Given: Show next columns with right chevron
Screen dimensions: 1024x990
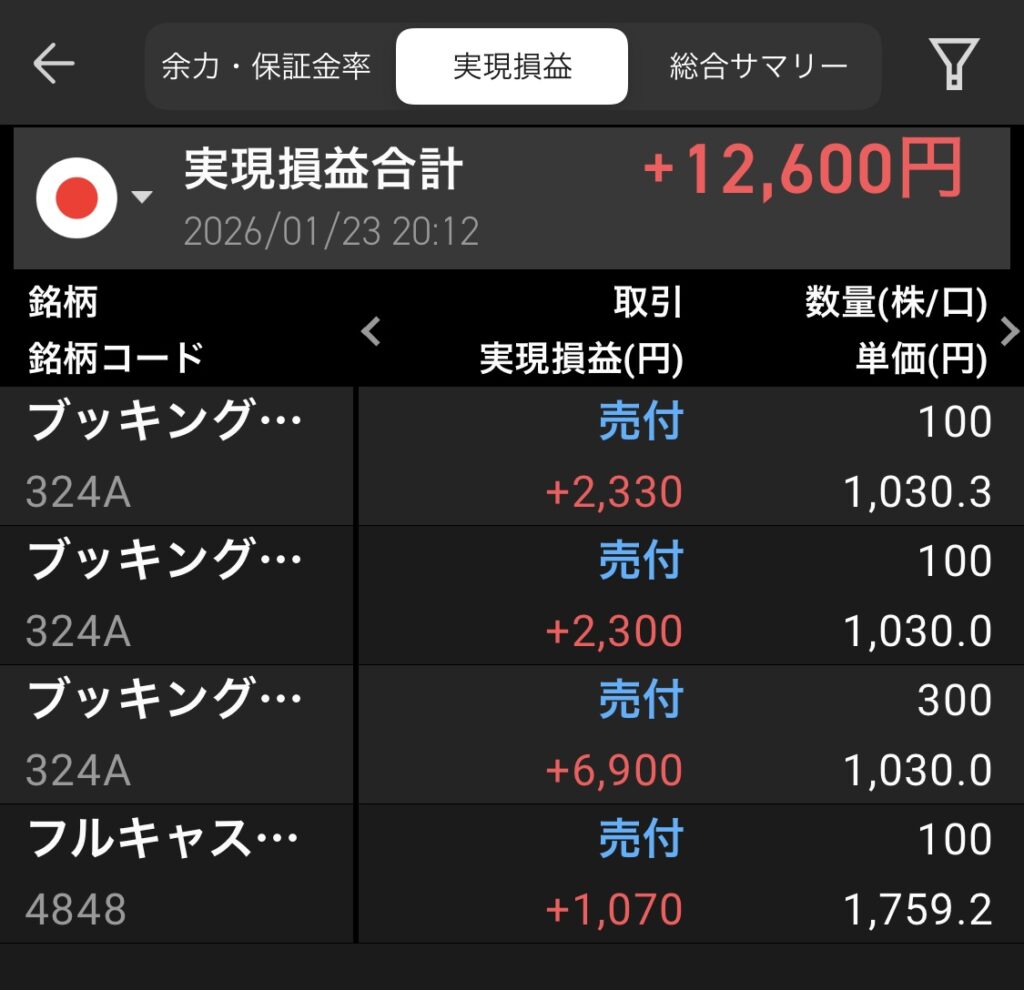Looking at the screenshot, I should 1009,331.
